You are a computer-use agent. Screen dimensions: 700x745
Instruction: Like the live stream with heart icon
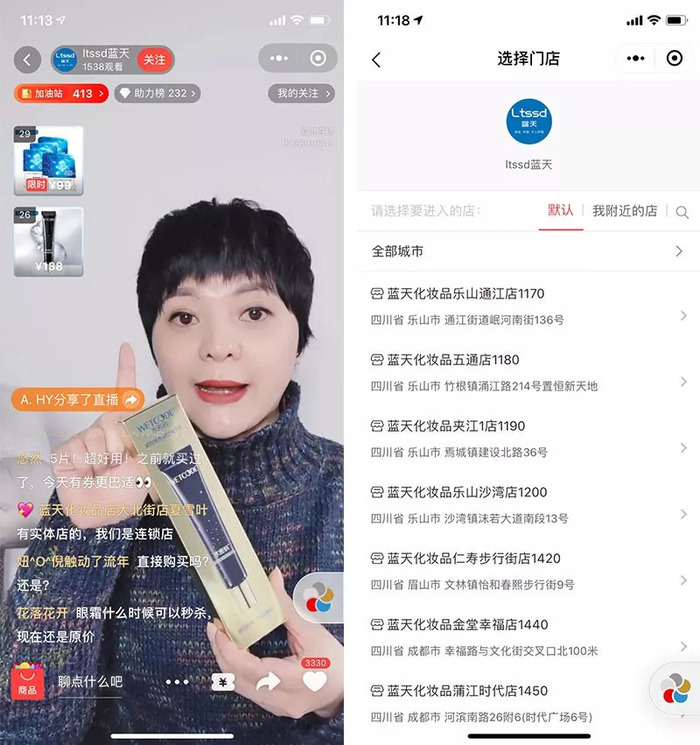(x=314, y=682)
